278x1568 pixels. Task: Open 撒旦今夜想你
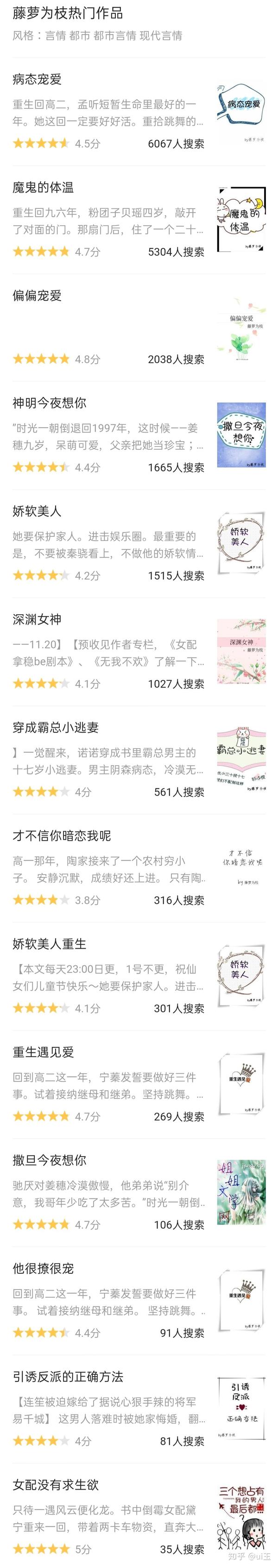point(139,1192)
